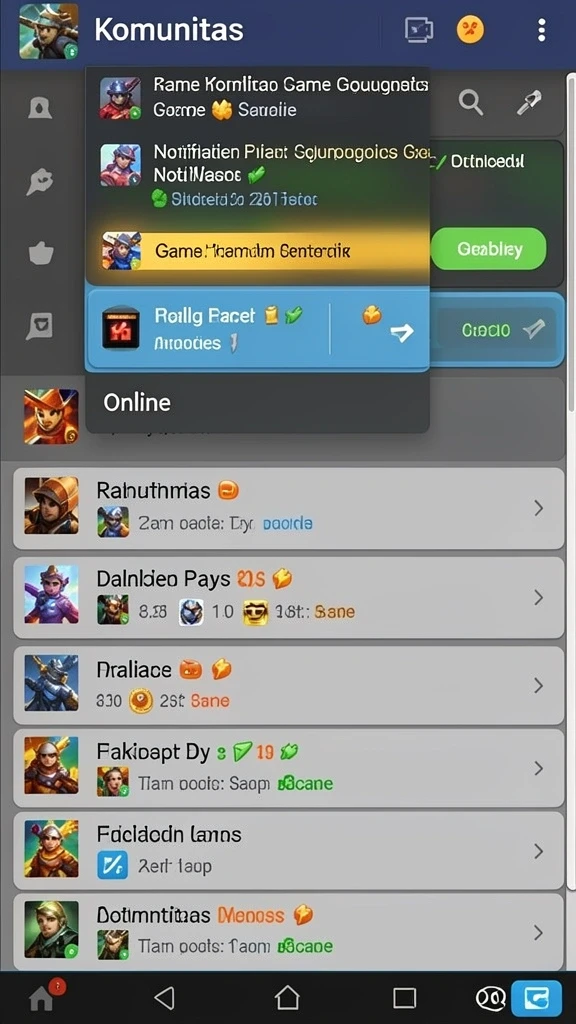Open the screen icon beside Komunitas title
The width and height of the screenshot is (576, 1024).
point(419,29)
